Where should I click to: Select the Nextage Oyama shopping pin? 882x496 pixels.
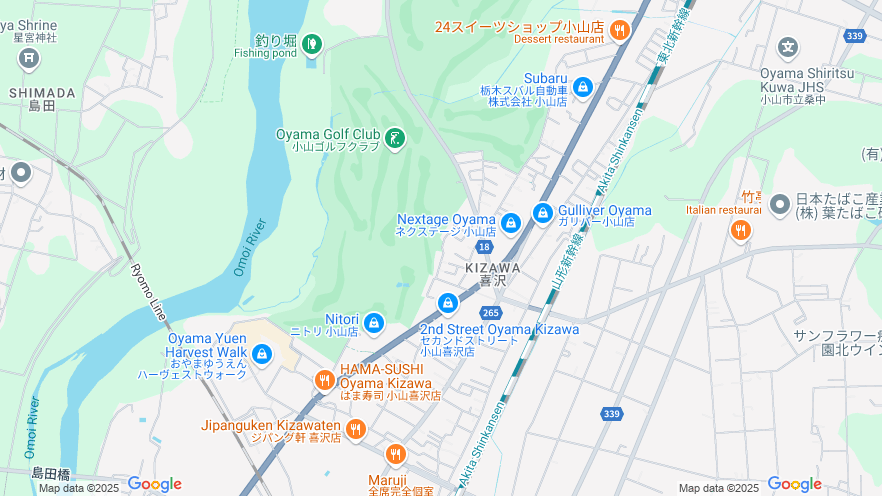tap(511, 222)
